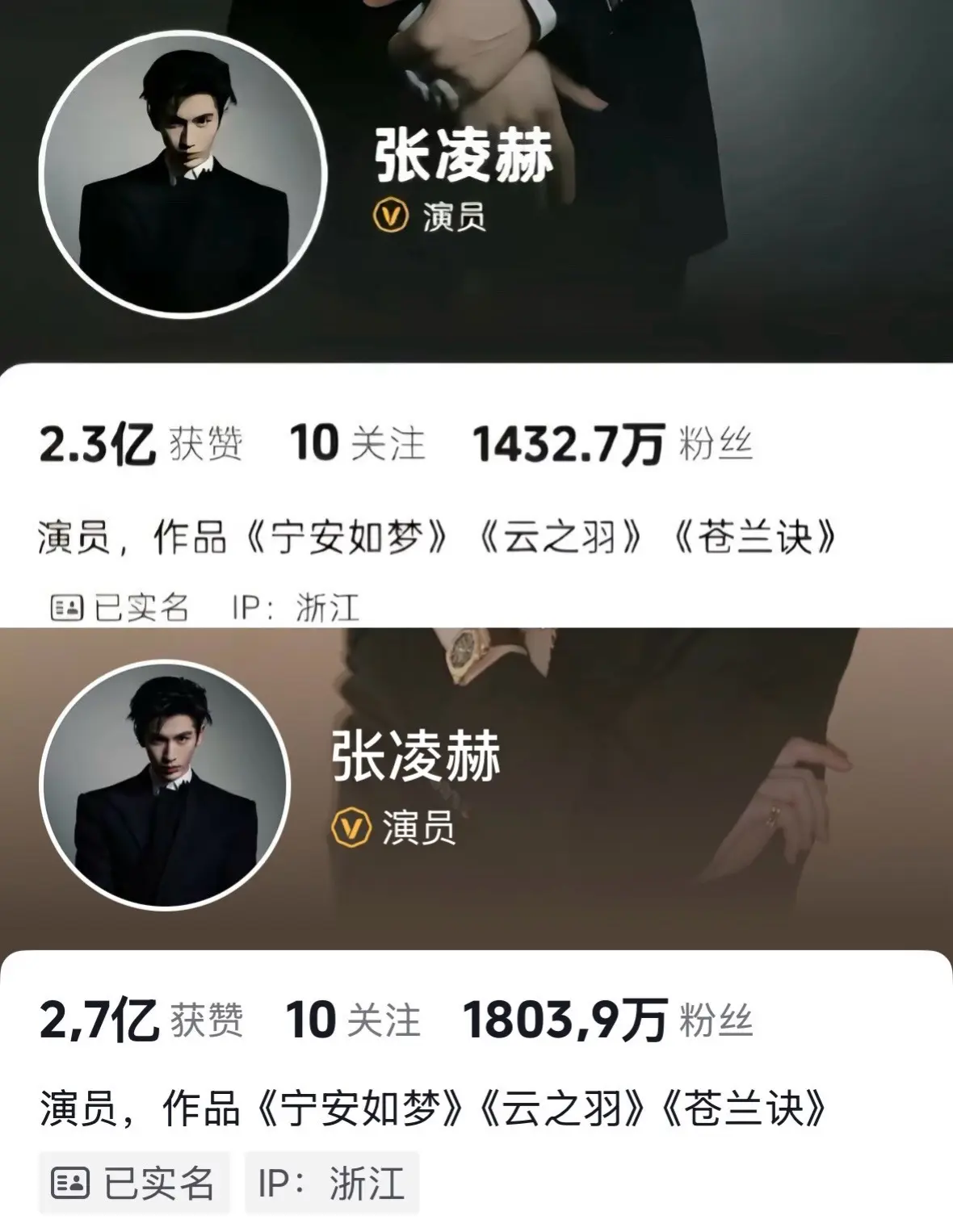Click the verified V badge on bottom profile
The image size is (953, 1232).
coord(351,824)
